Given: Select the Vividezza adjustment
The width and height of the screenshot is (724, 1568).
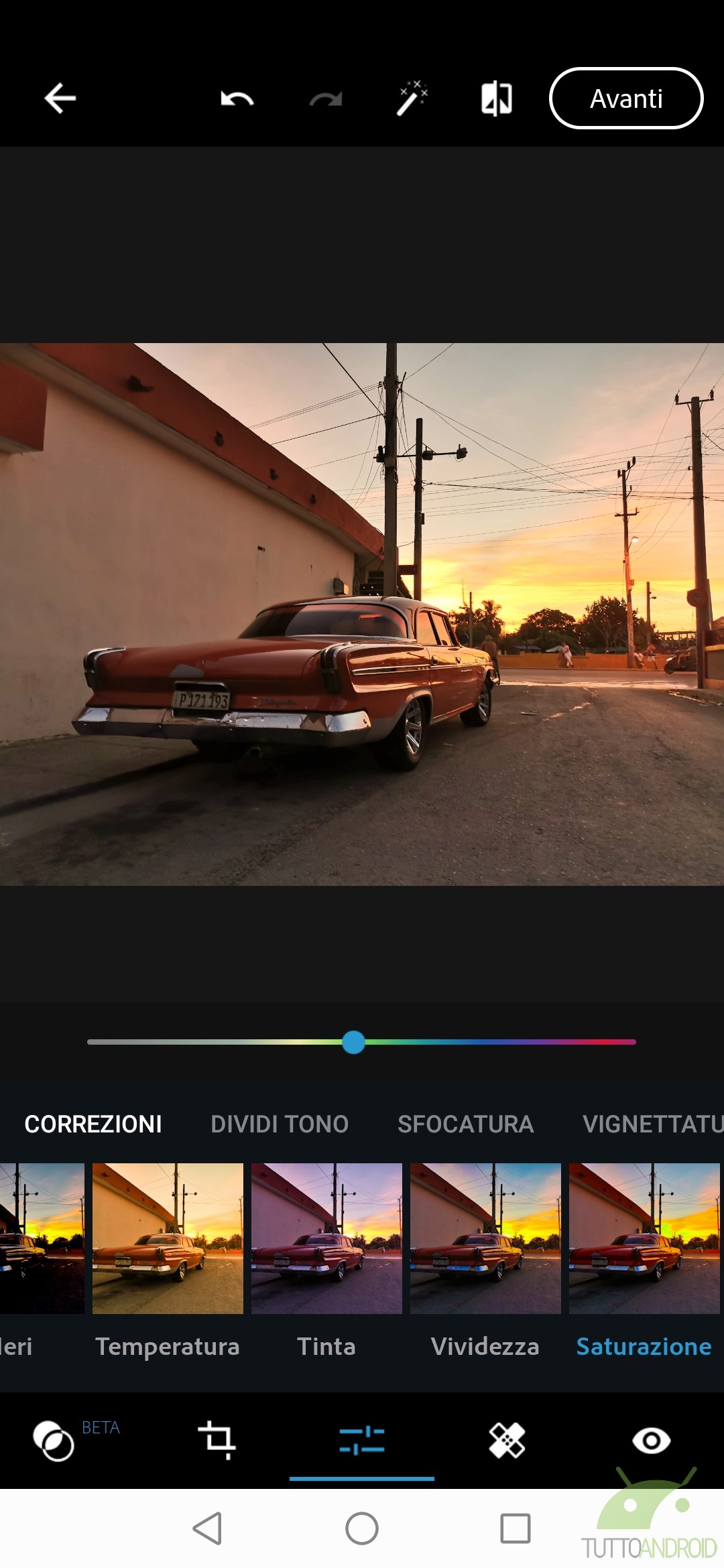Looking at the screenshot, I should point(485,1260).
